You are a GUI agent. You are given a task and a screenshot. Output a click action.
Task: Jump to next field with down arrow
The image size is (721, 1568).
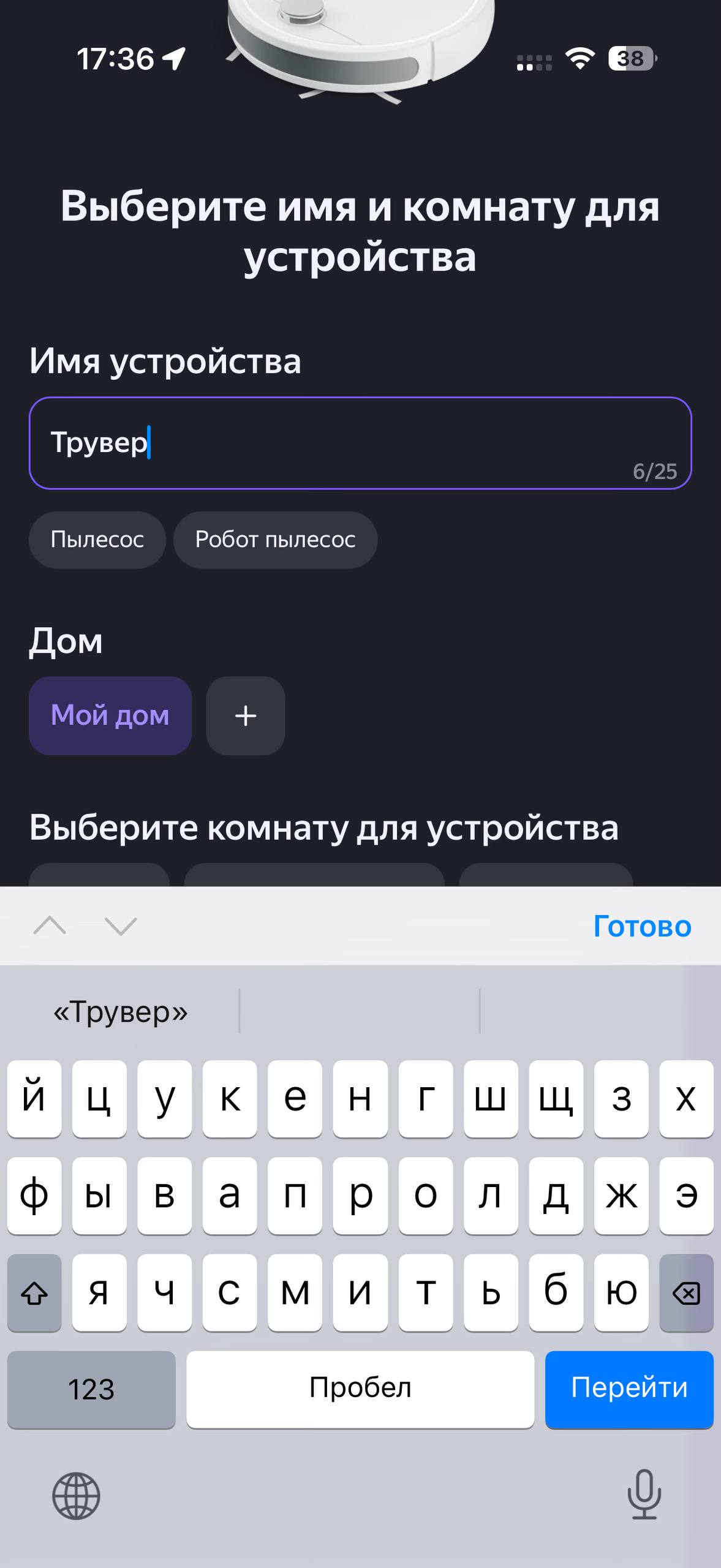(121, 925)
